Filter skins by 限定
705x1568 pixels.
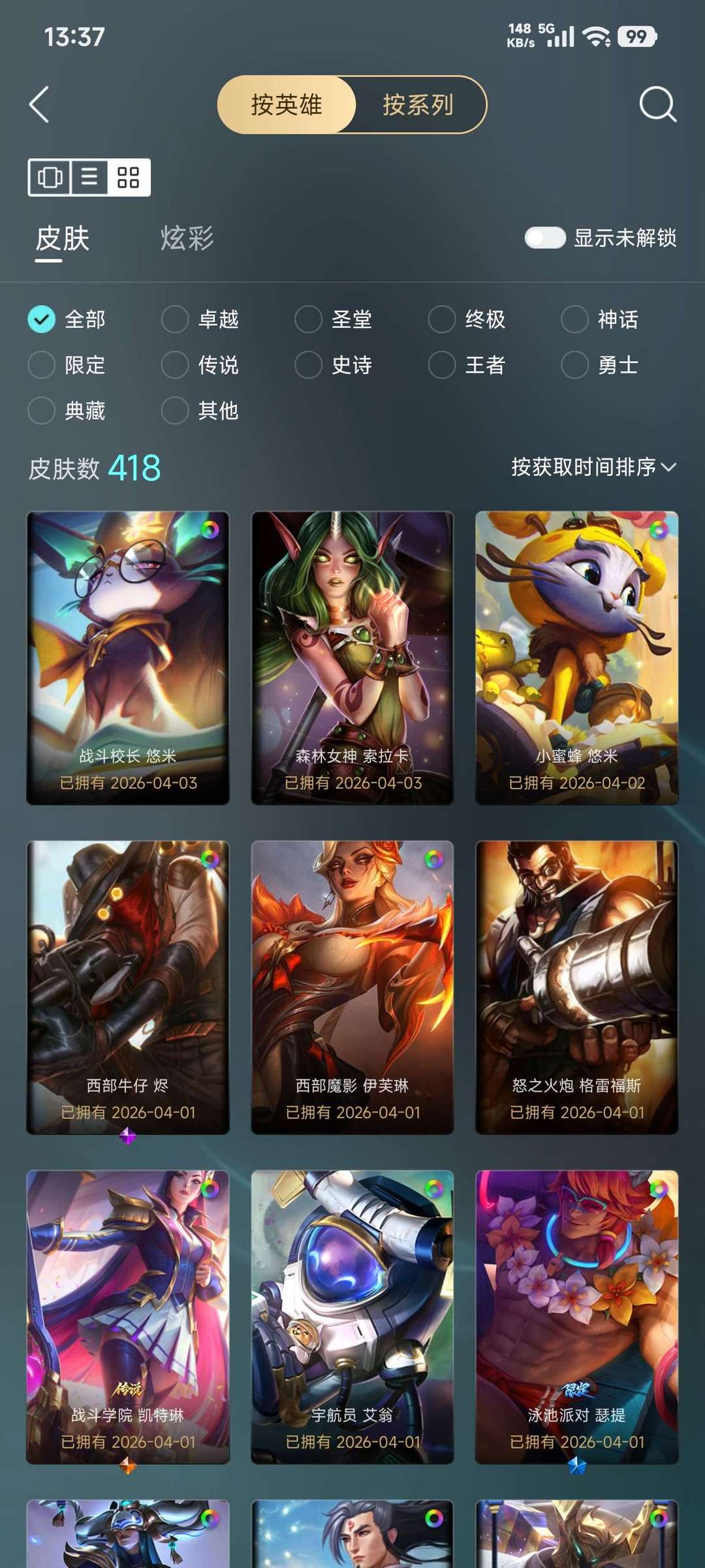coord(67,364)
